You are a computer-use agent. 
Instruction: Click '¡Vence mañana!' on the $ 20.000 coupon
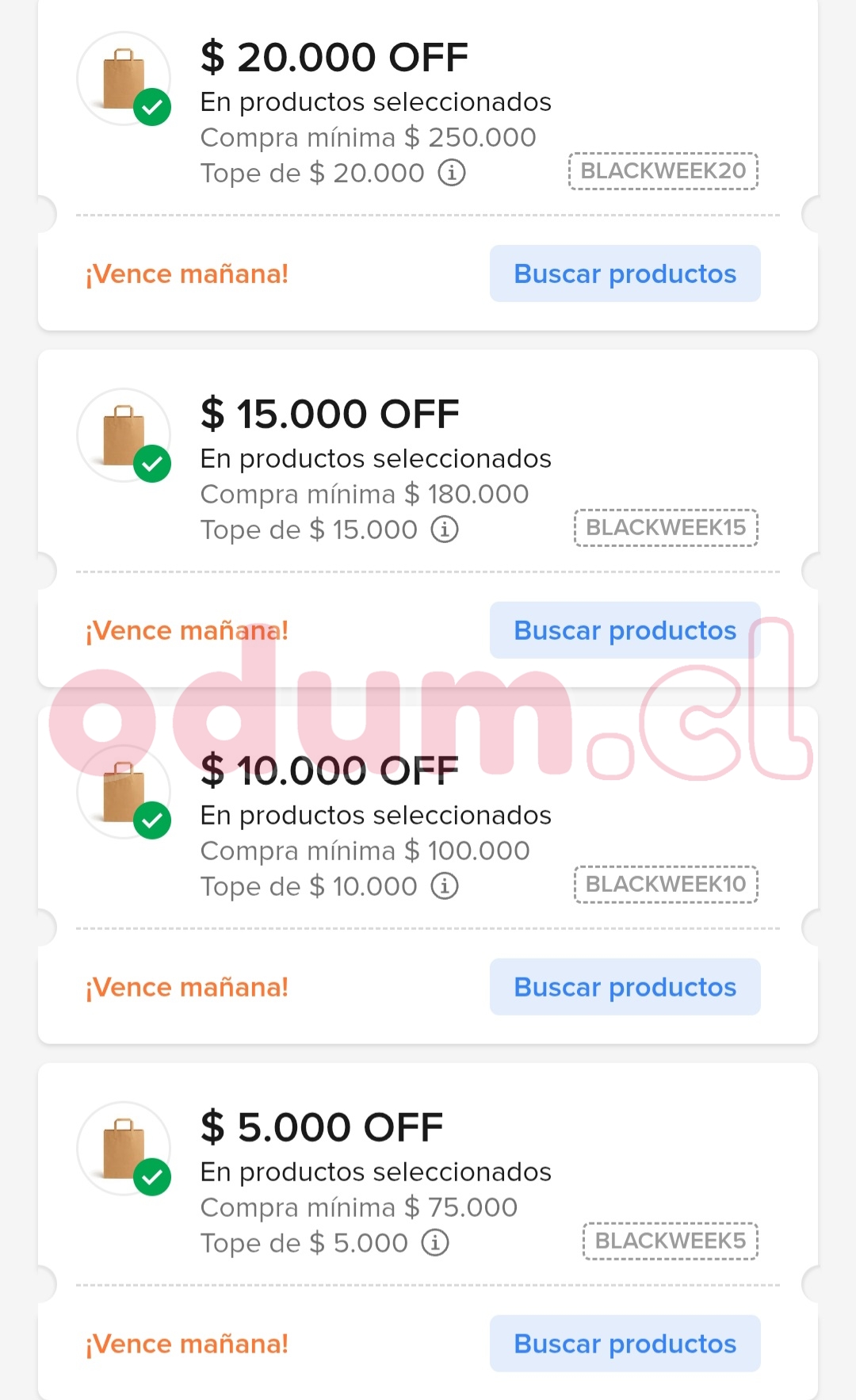coord(187,273)
